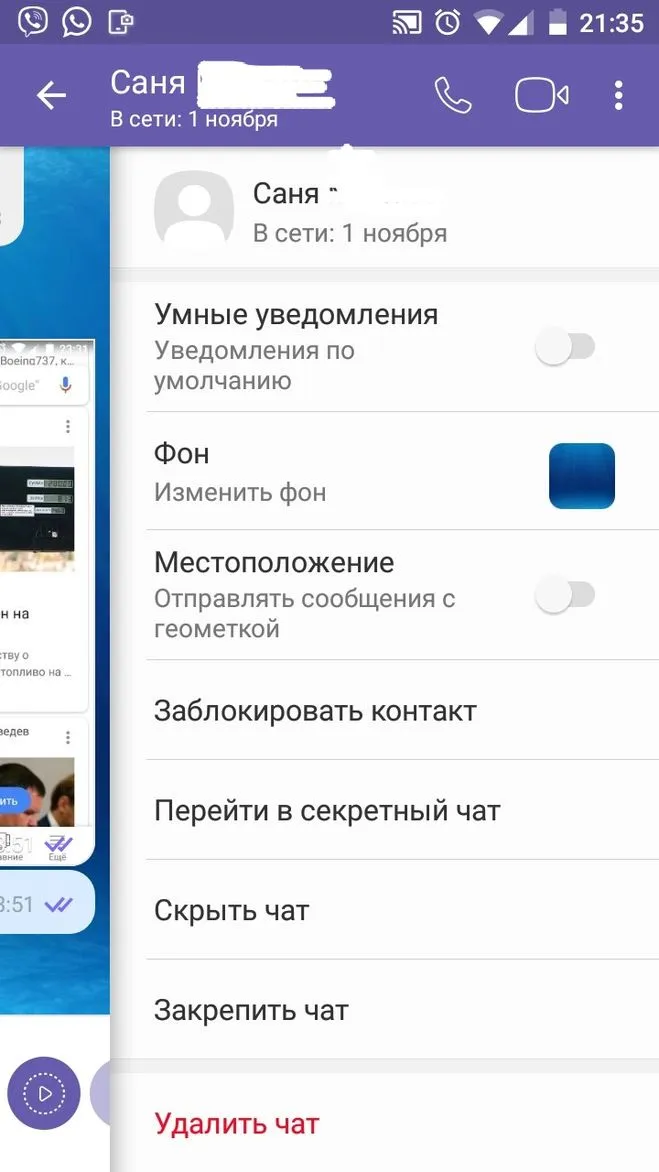Screen dimensions: 659x1172
Task: Start a video call with Саня
Action: coord(542,96)
